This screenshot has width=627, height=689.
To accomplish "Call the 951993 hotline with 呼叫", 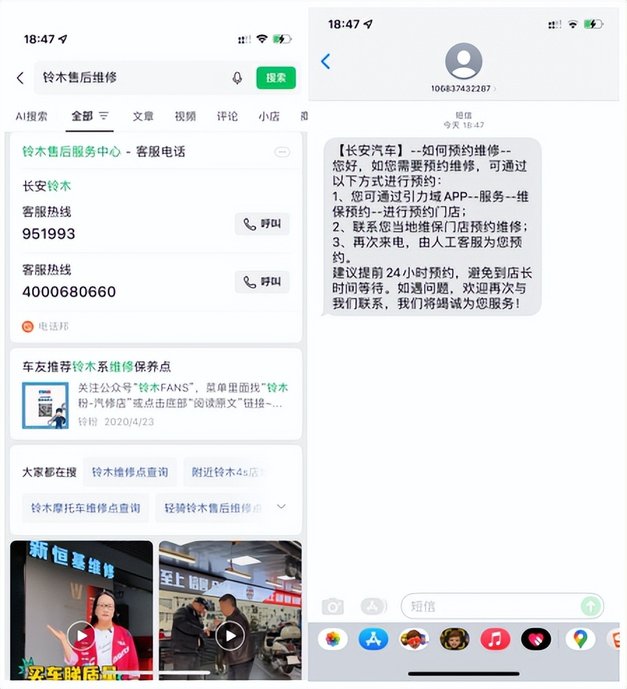I will [x=261, y=224].
